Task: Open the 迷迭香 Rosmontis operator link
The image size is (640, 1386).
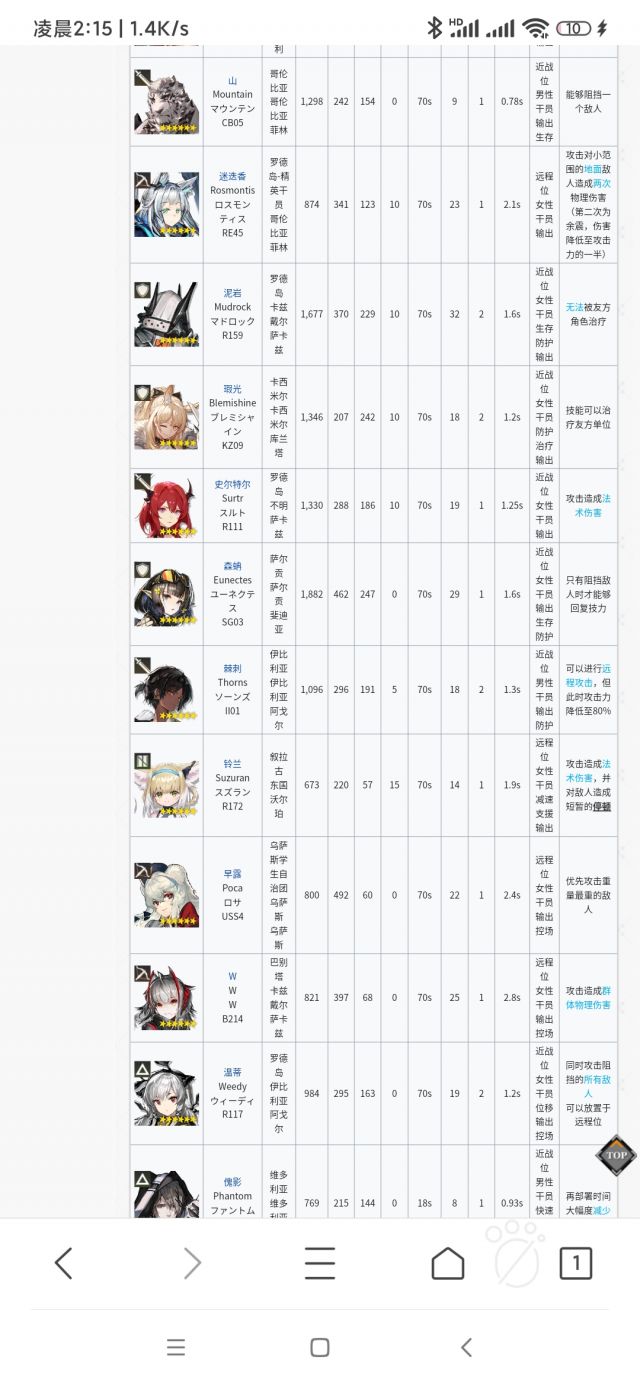Action: 232,177
